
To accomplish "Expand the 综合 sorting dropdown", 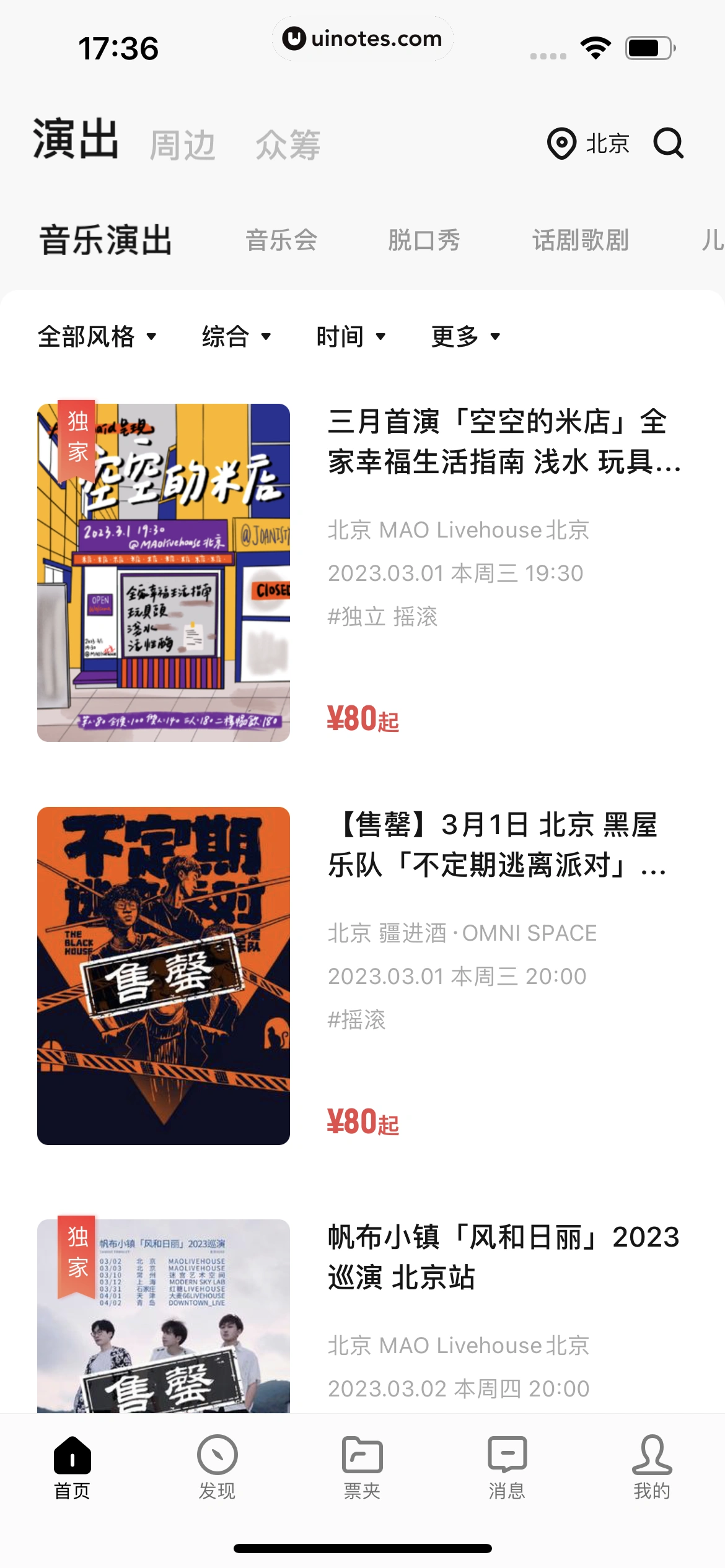I will pos(234,336).
